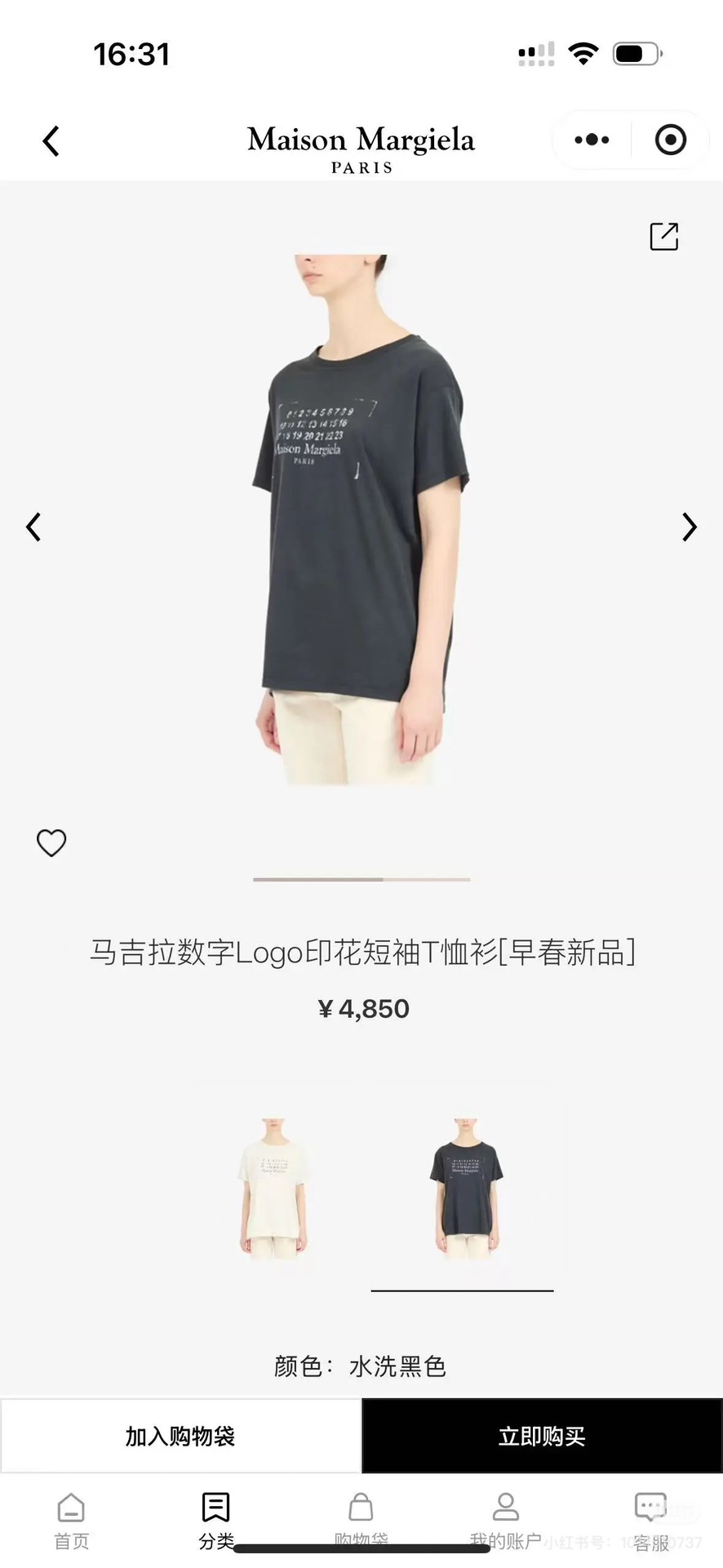Switch to the 分类 categories tab

[x=216, y=1520]
